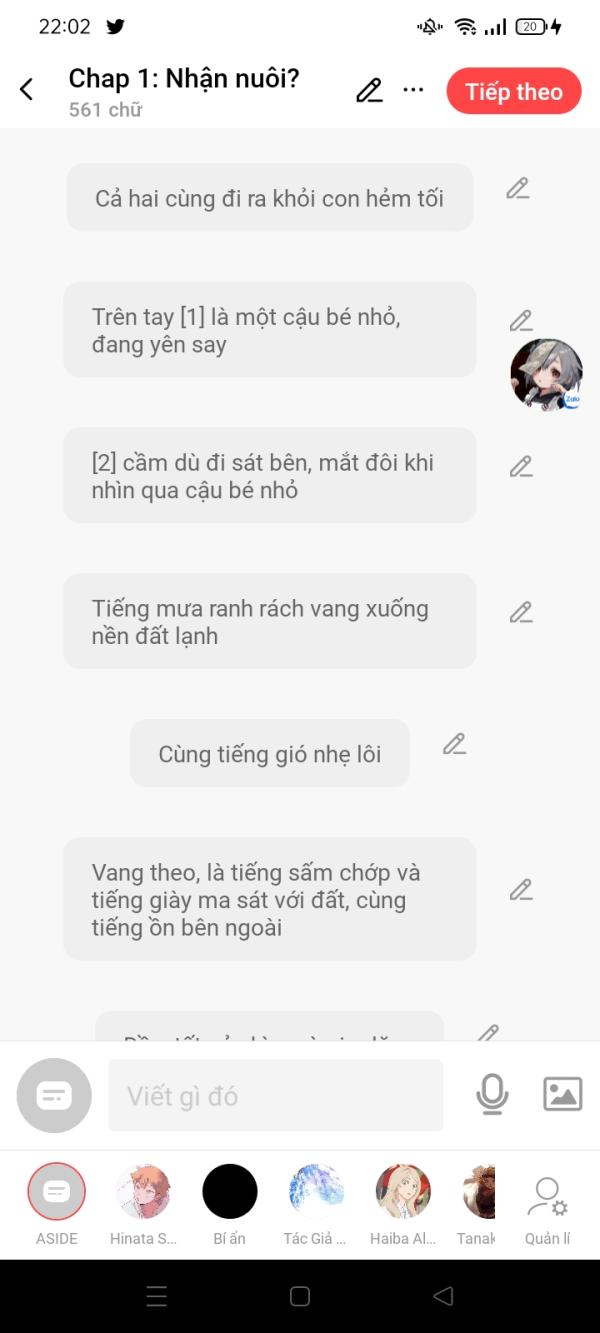Edit the line starting "Vang theo, là tiếng sấm"
Viewport: 600px width, 1333px height.
coord(521,889)
